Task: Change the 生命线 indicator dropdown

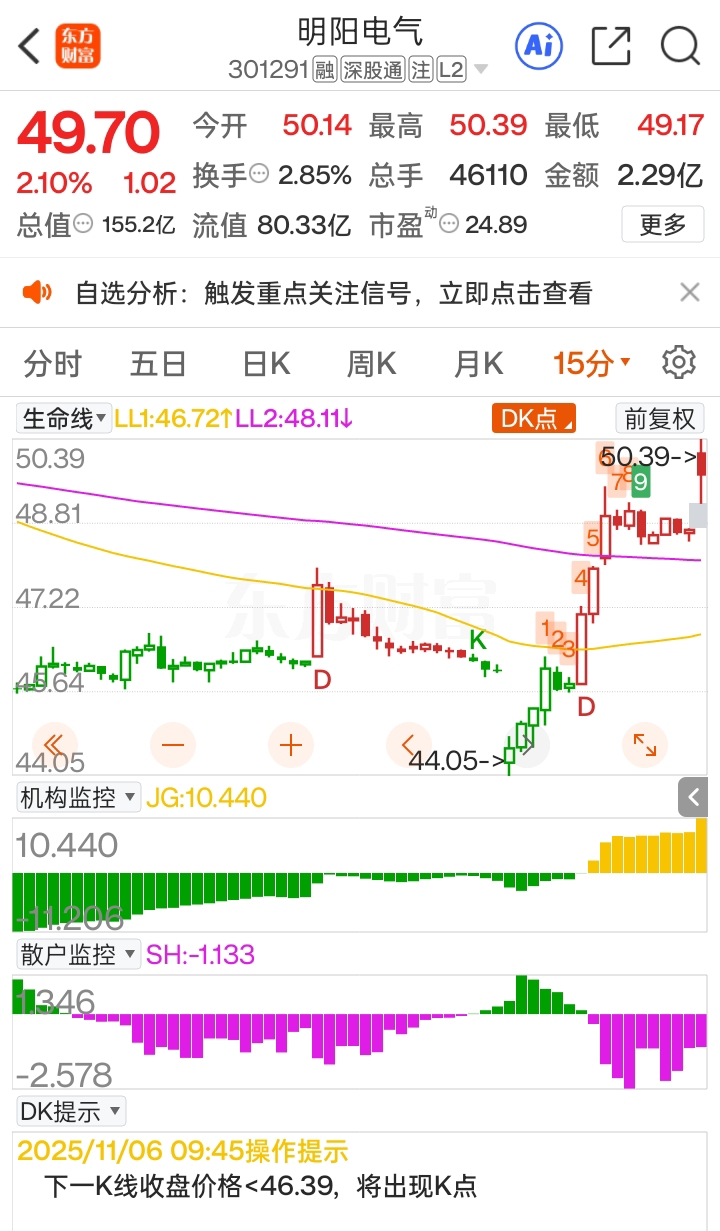Action: coord(65,418)
